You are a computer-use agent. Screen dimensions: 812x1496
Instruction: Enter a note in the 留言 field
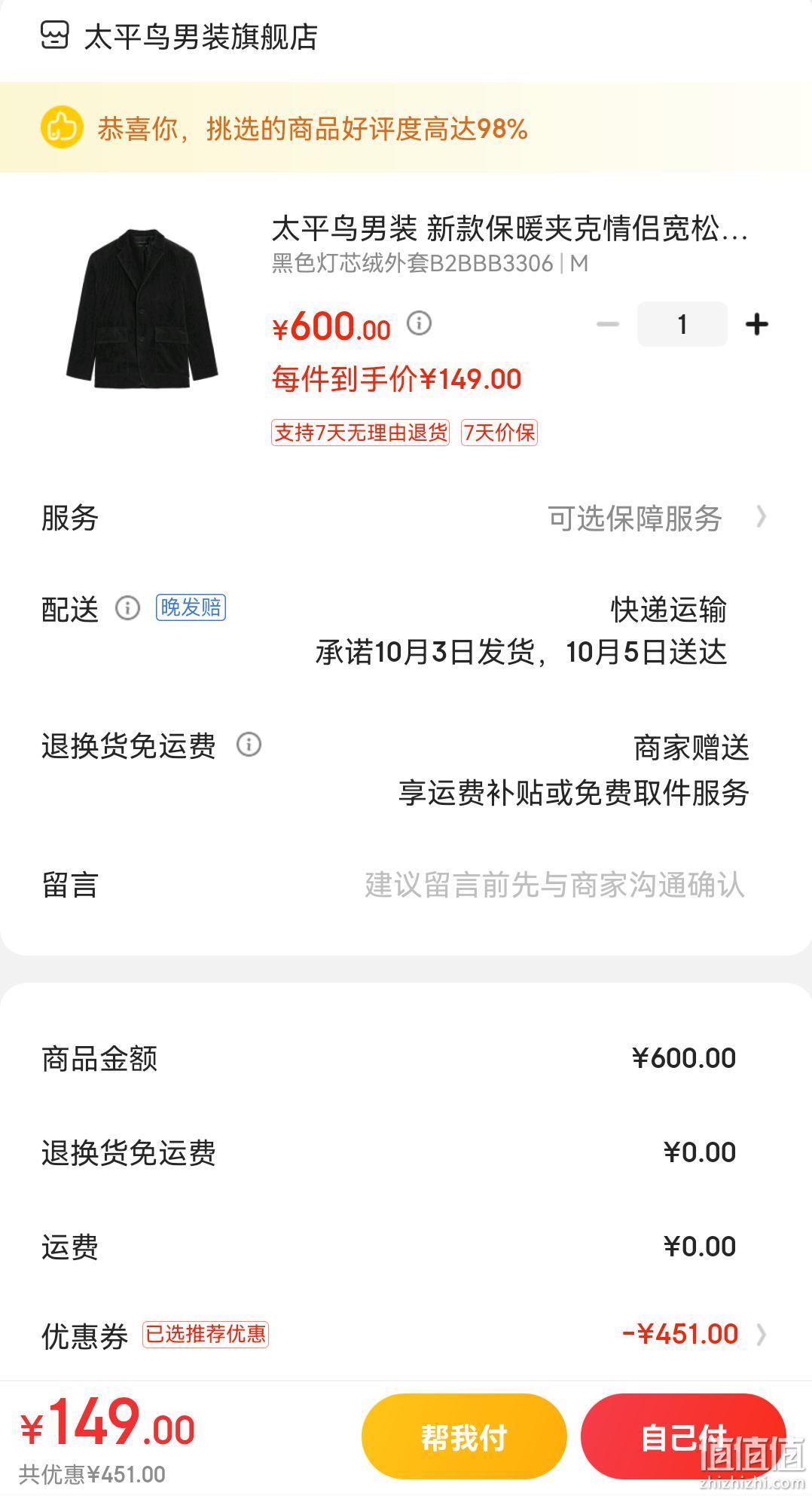pos(554,885)
